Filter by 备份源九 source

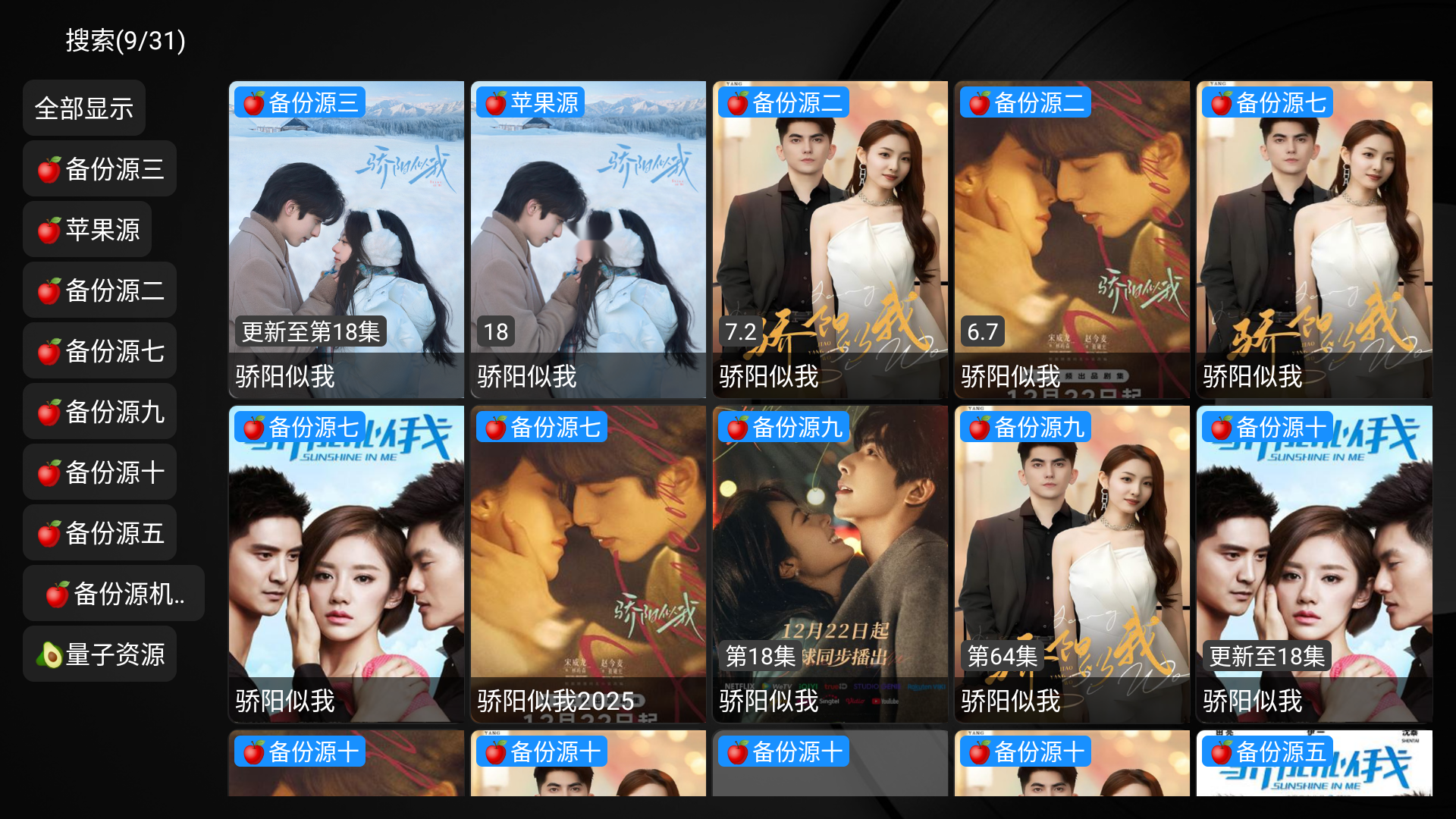point(100,412)
